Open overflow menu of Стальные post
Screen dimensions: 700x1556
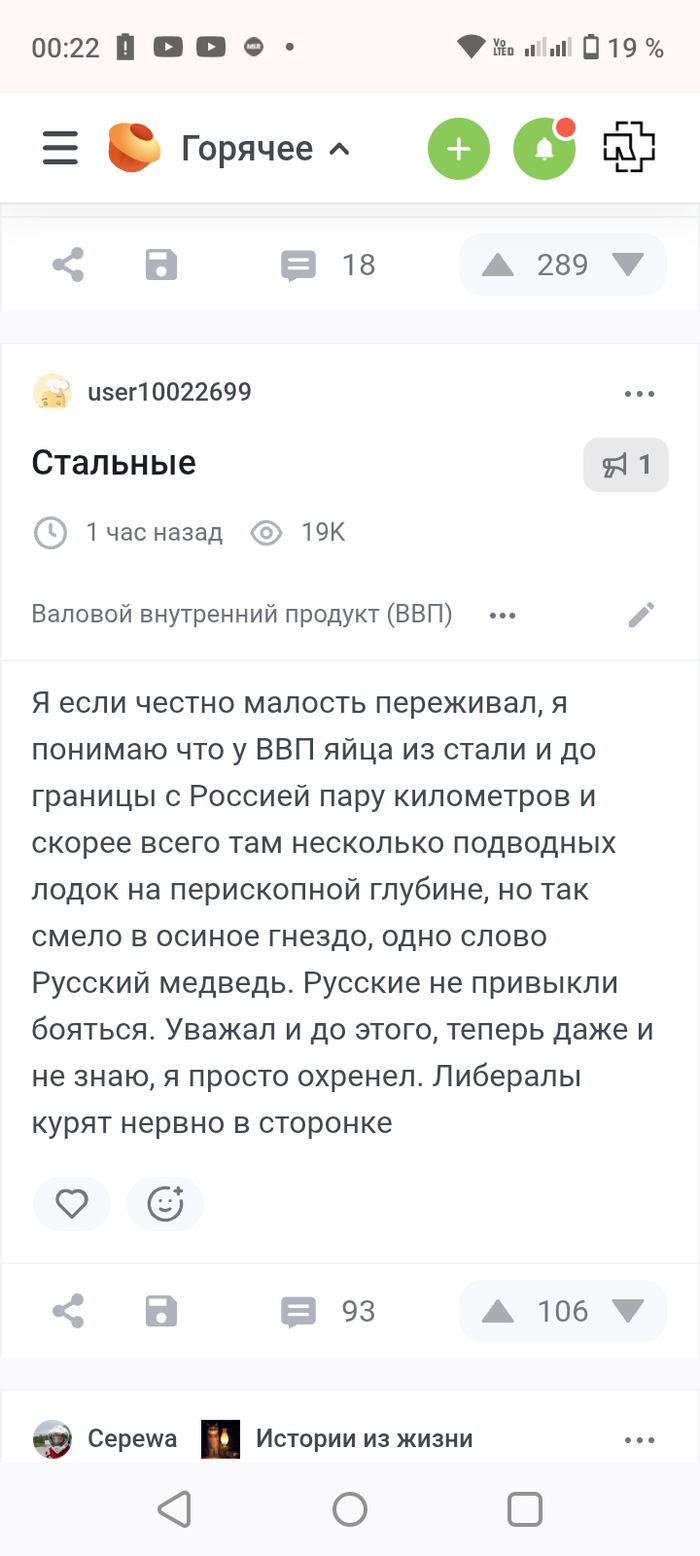(639, 393)
